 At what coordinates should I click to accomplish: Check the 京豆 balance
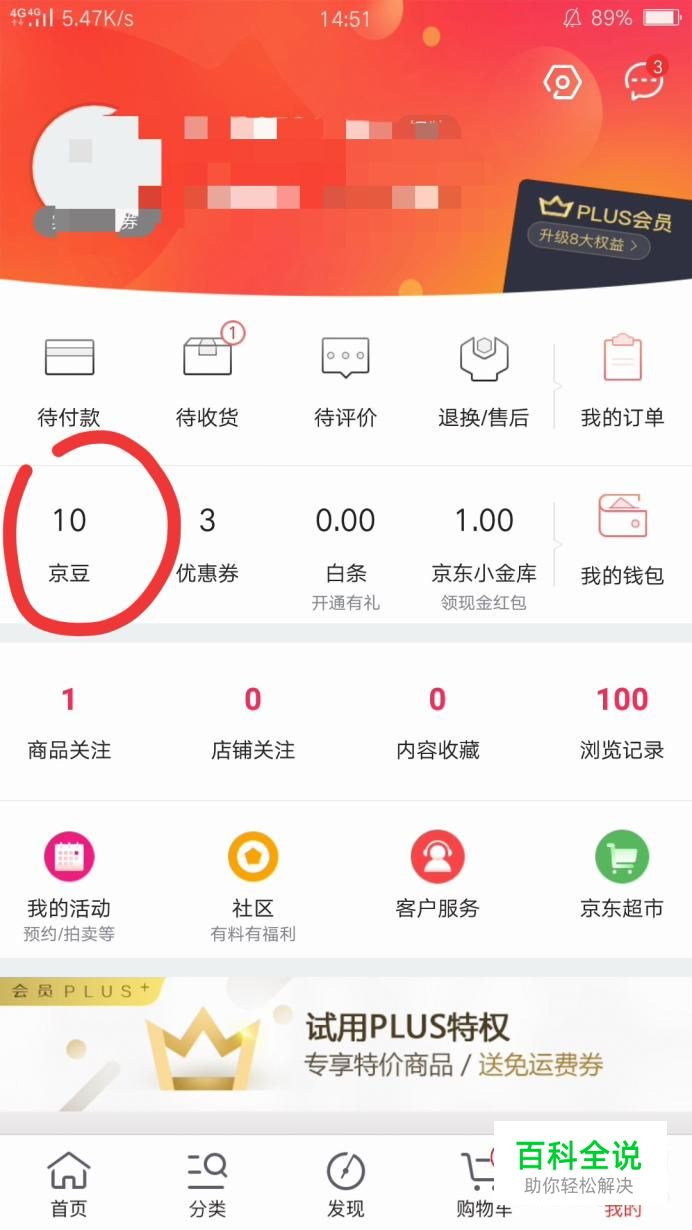(x=69, y=543)
